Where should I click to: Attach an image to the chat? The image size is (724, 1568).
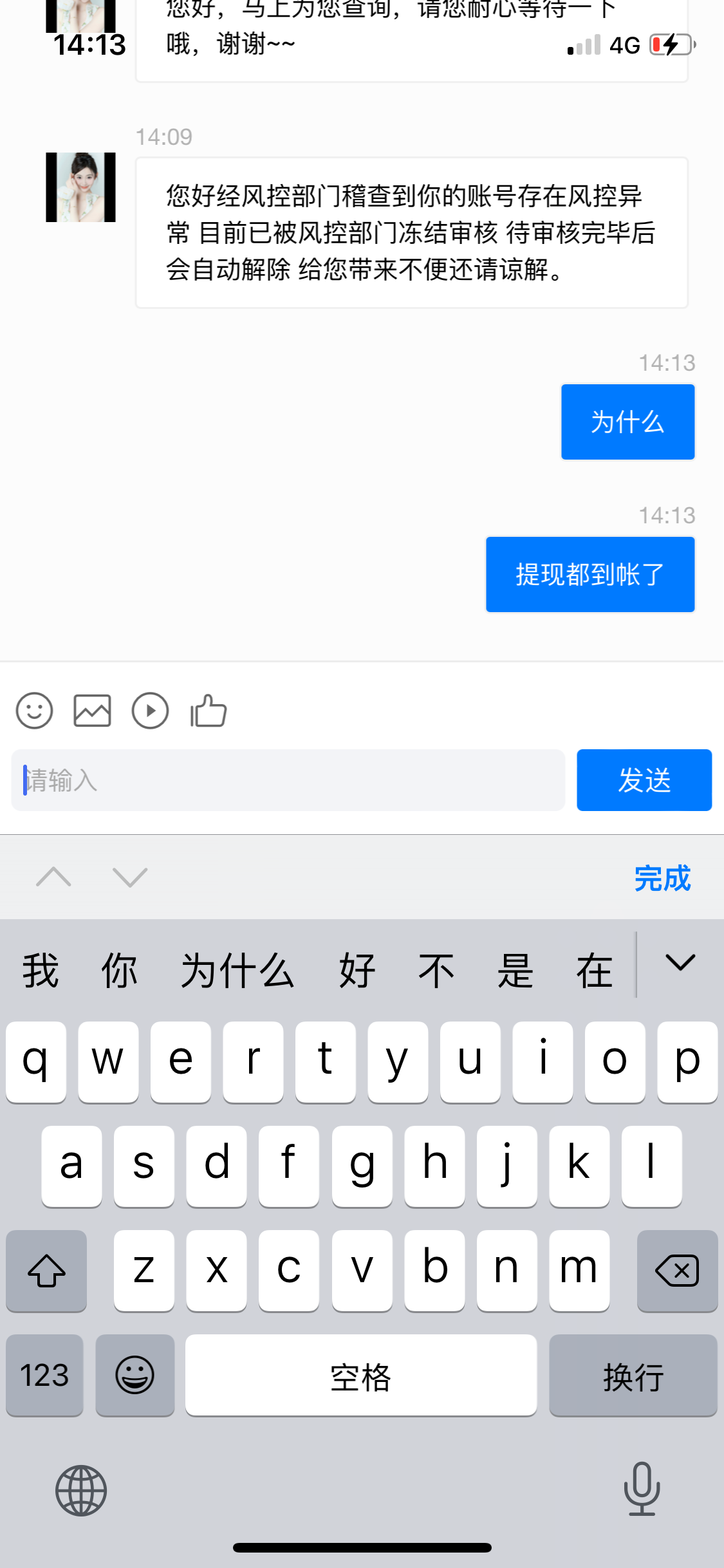coord(92,711)
